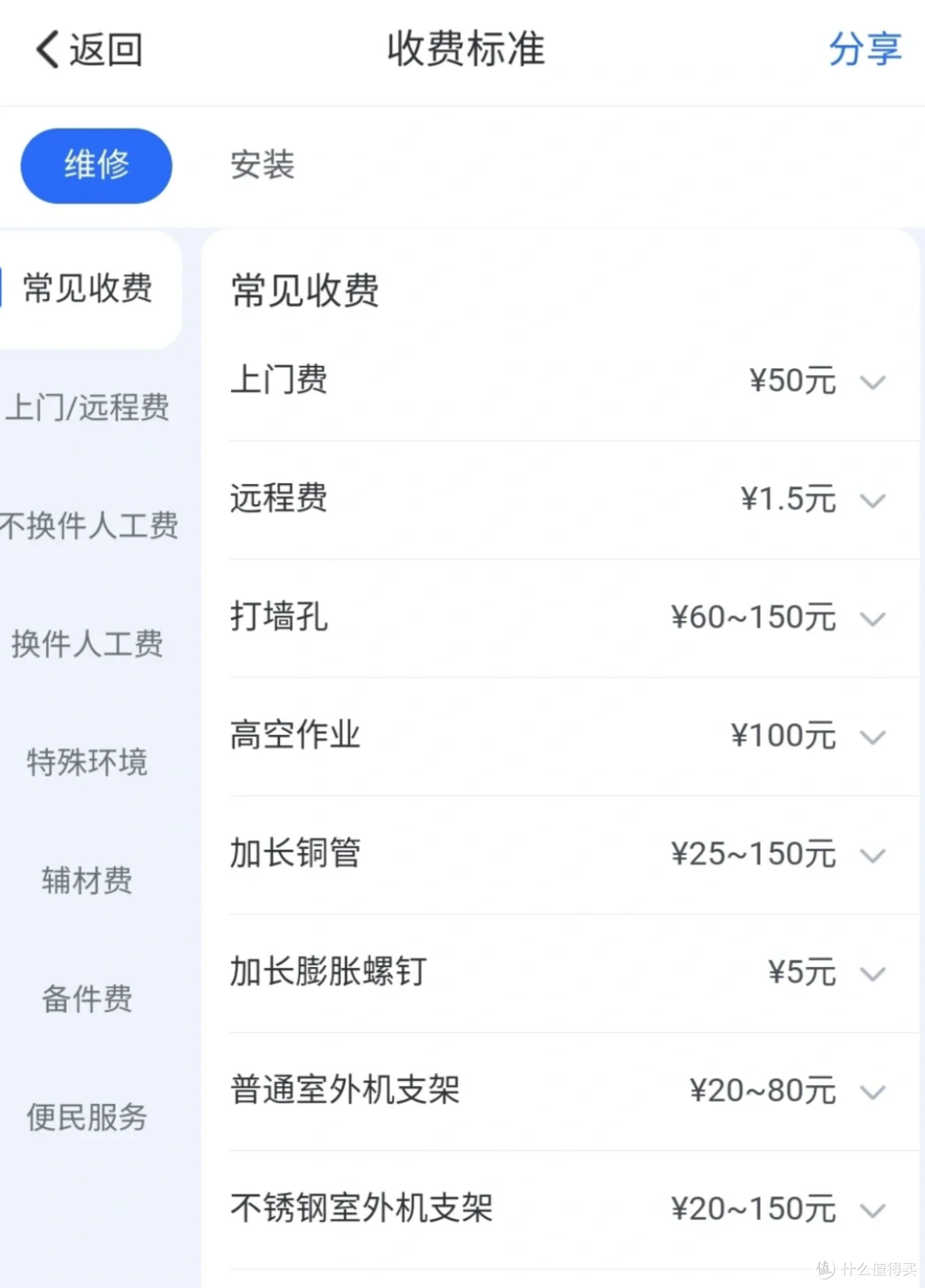Select the 常见收费 sidebar category
The width and height of the screenshot is (925, 1288).
click(86, 289)
